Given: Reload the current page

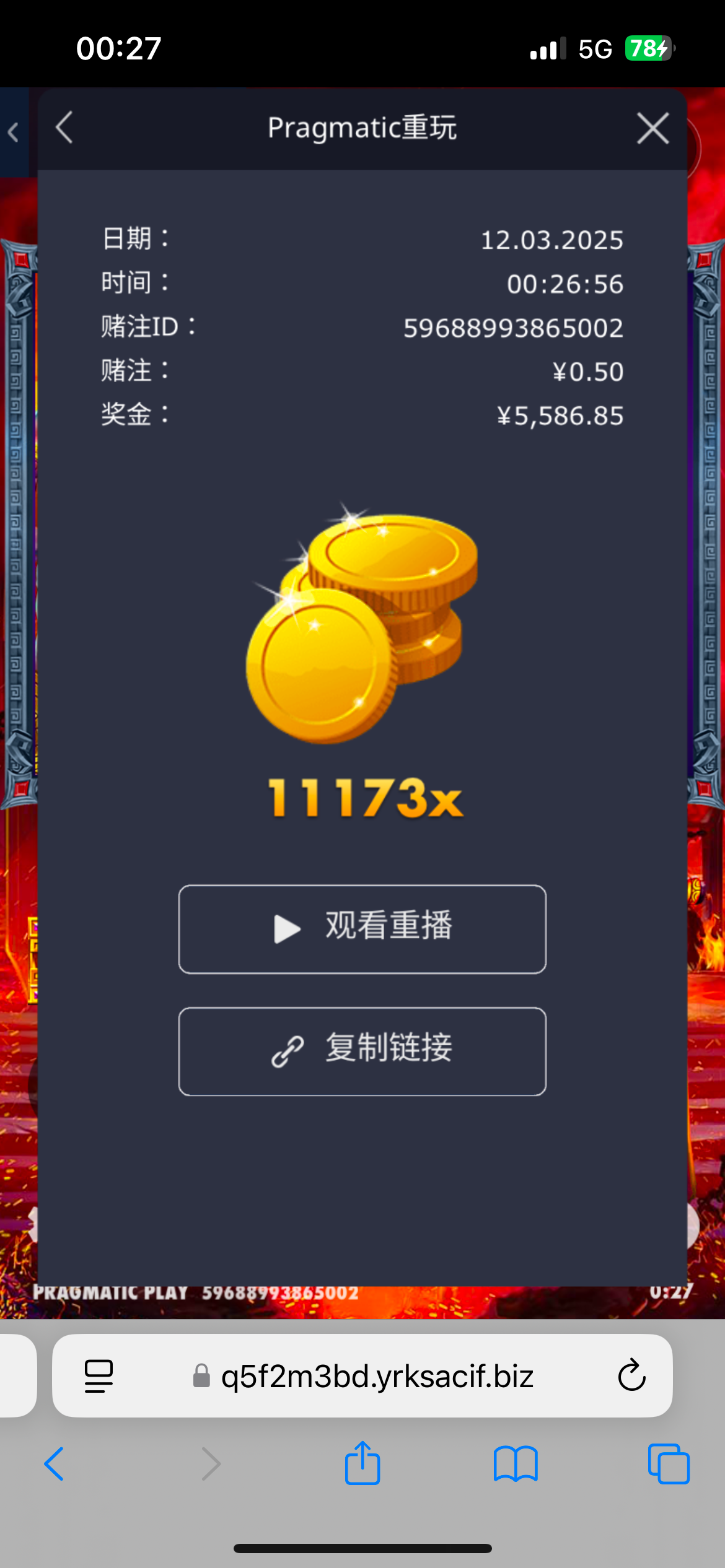Looking at the screenshot, I should pos(631,1376).
